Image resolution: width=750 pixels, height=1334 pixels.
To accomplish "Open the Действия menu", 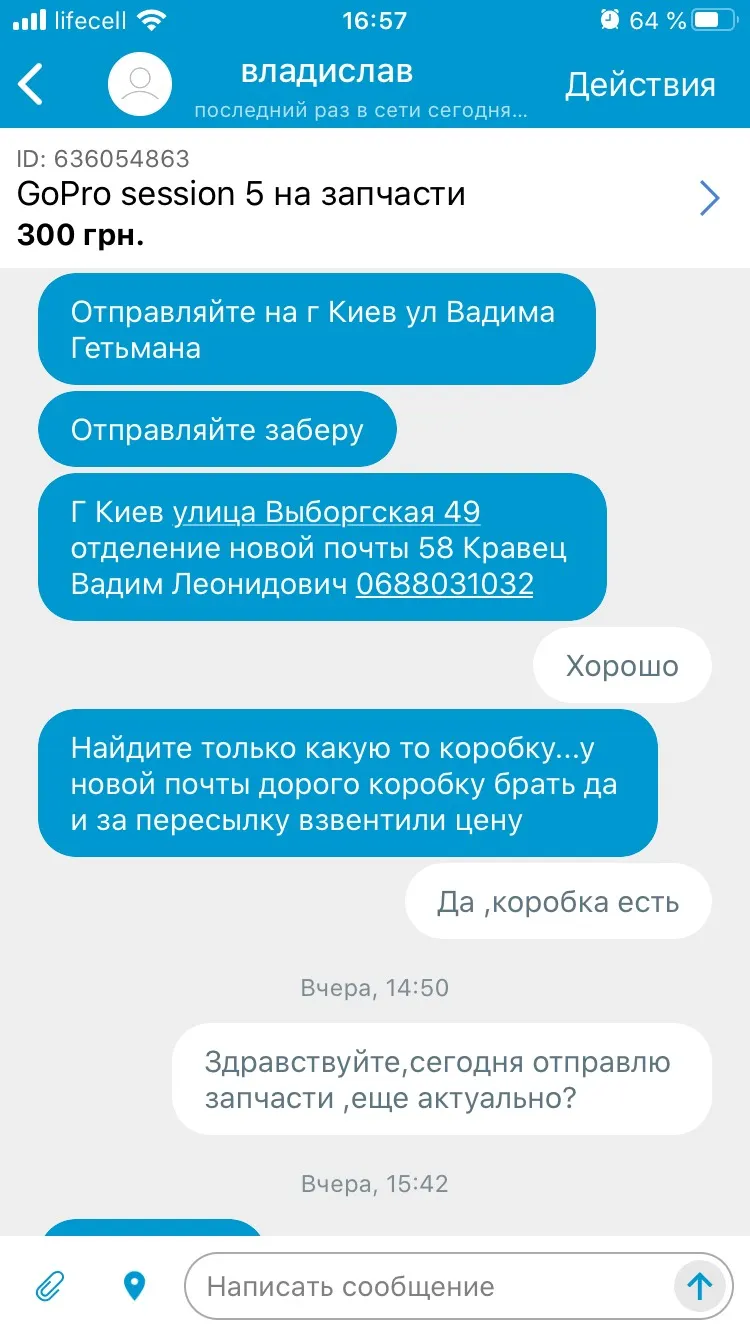I will click(x=640, y=85).
